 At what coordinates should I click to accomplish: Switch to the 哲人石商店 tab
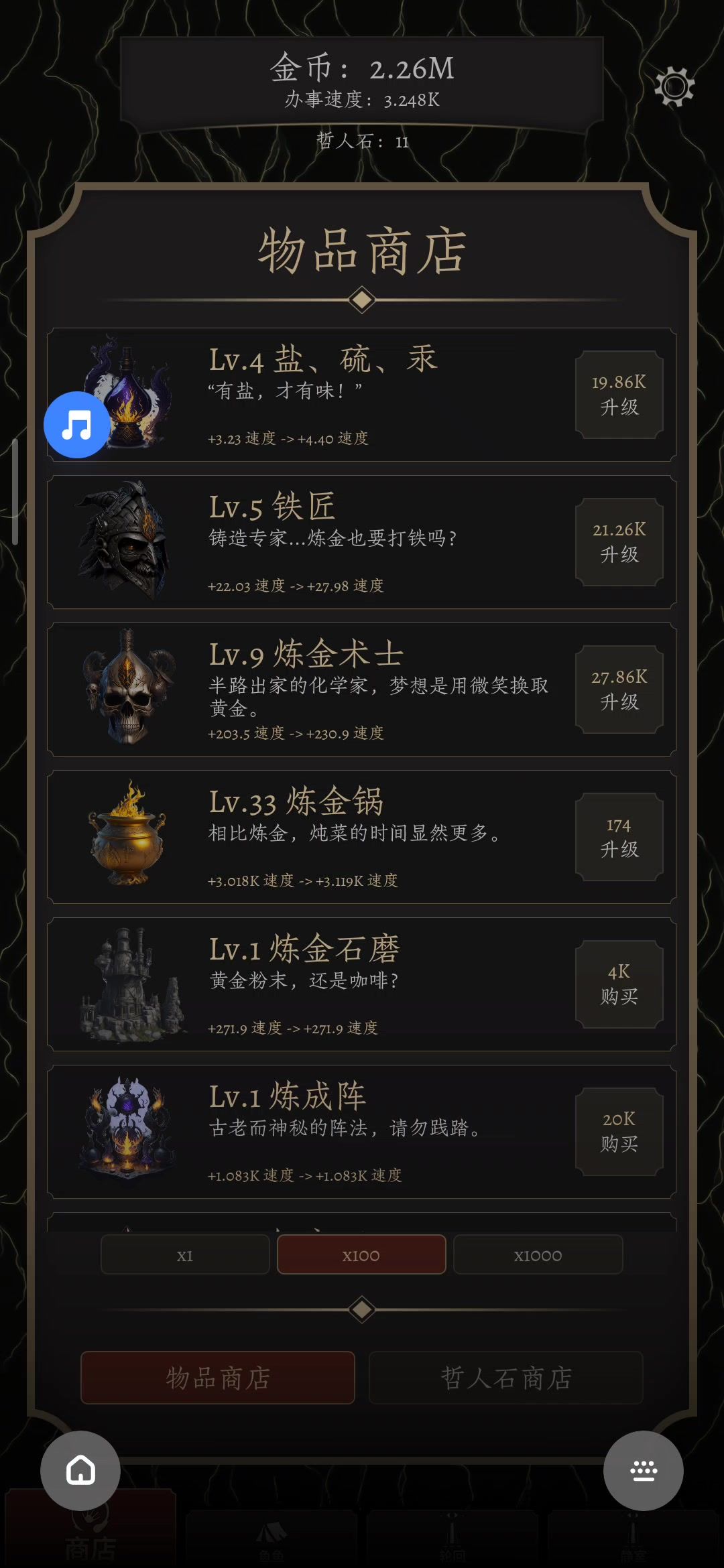click(506, 1378)
